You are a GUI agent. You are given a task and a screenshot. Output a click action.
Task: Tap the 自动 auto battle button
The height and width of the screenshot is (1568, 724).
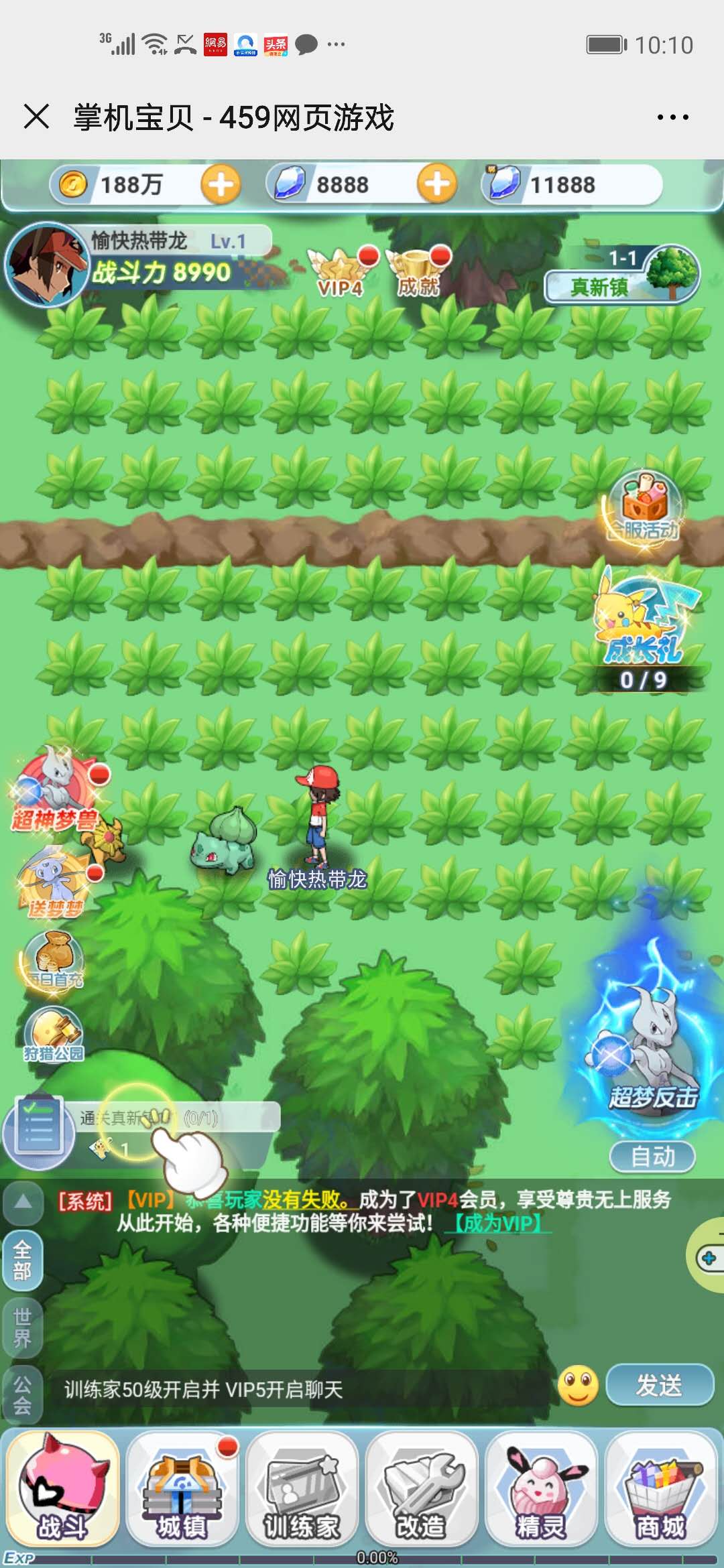coord(652,1157)
